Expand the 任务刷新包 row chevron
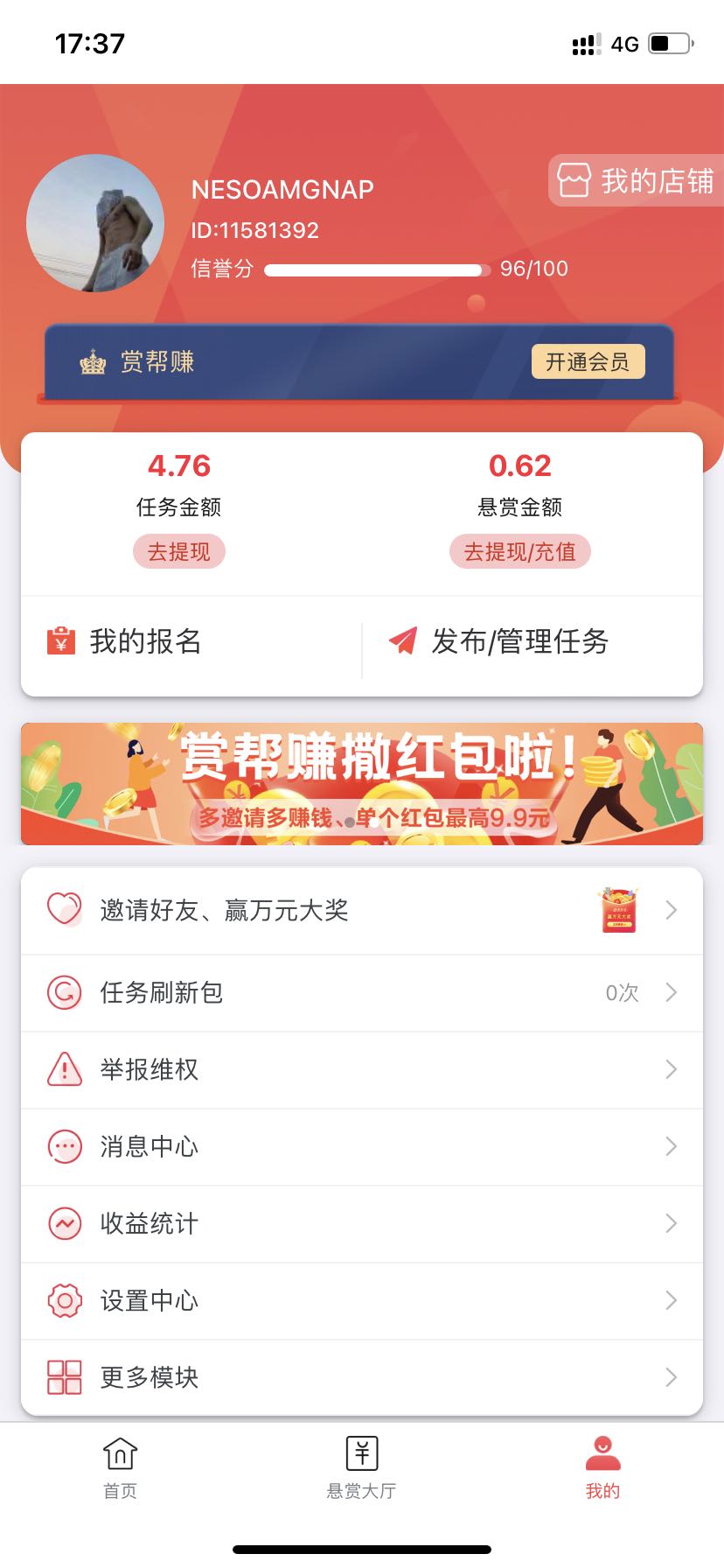Image resolution: width=724 pixels, height=1568 pixels. point(671,993)
